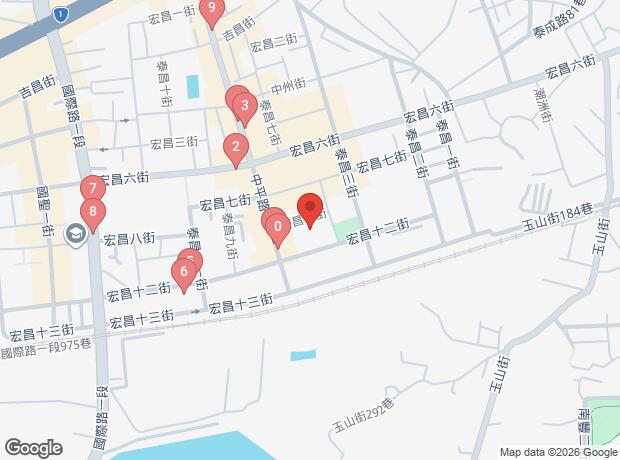This screenshot has height=460, width=620.
Task: Select the unnumbered red map pin
Action: (310, 209)
